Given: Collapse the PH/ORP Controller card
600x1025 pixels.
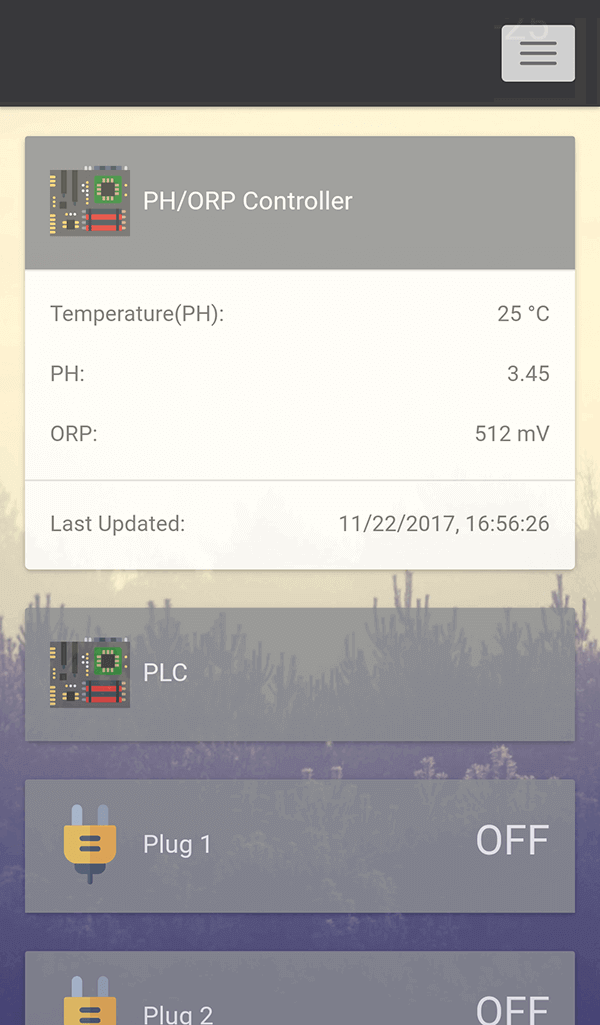Looking at the screenshot, I should (x=299, y=202).
